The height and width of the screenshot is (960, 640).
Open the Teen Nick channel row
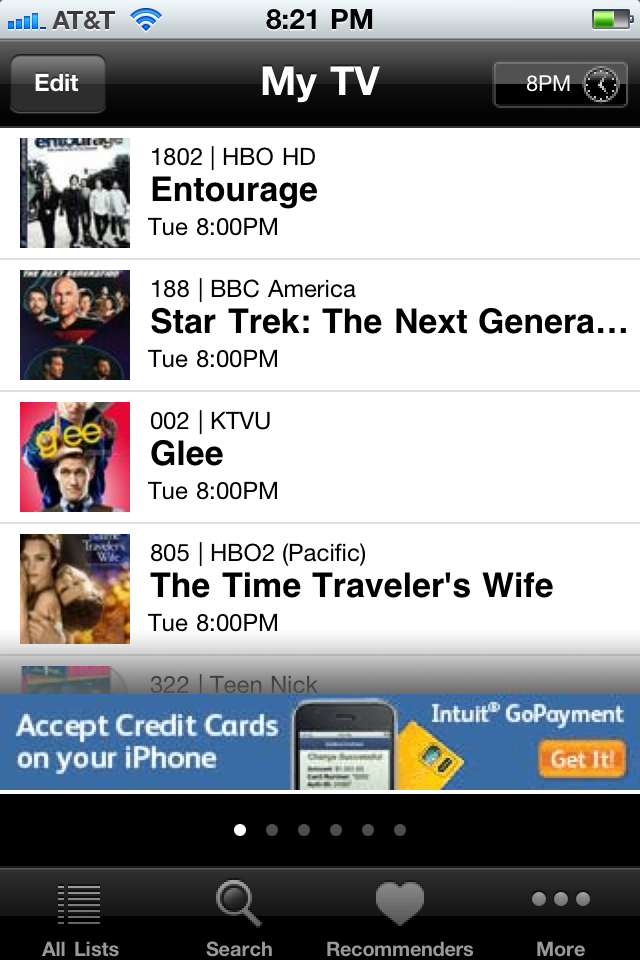point(320,680)
